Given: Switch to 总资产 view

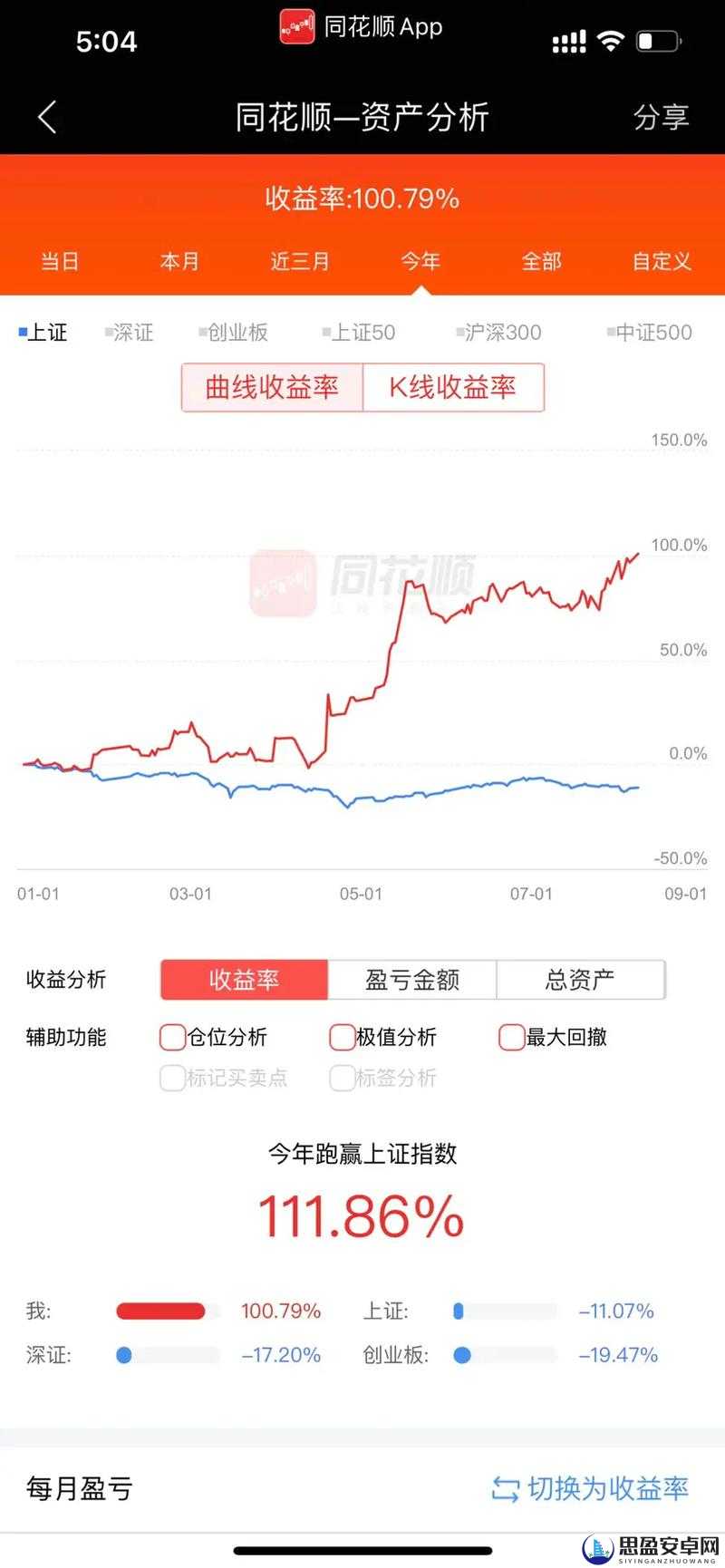Looking at the screenshot, I should click(x=580, y=980).
